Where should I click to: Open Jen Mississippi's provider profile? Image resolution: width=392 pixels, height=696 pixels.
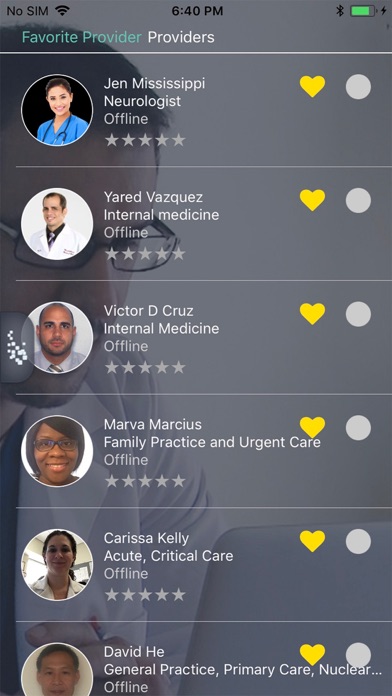tap(196, 110)
